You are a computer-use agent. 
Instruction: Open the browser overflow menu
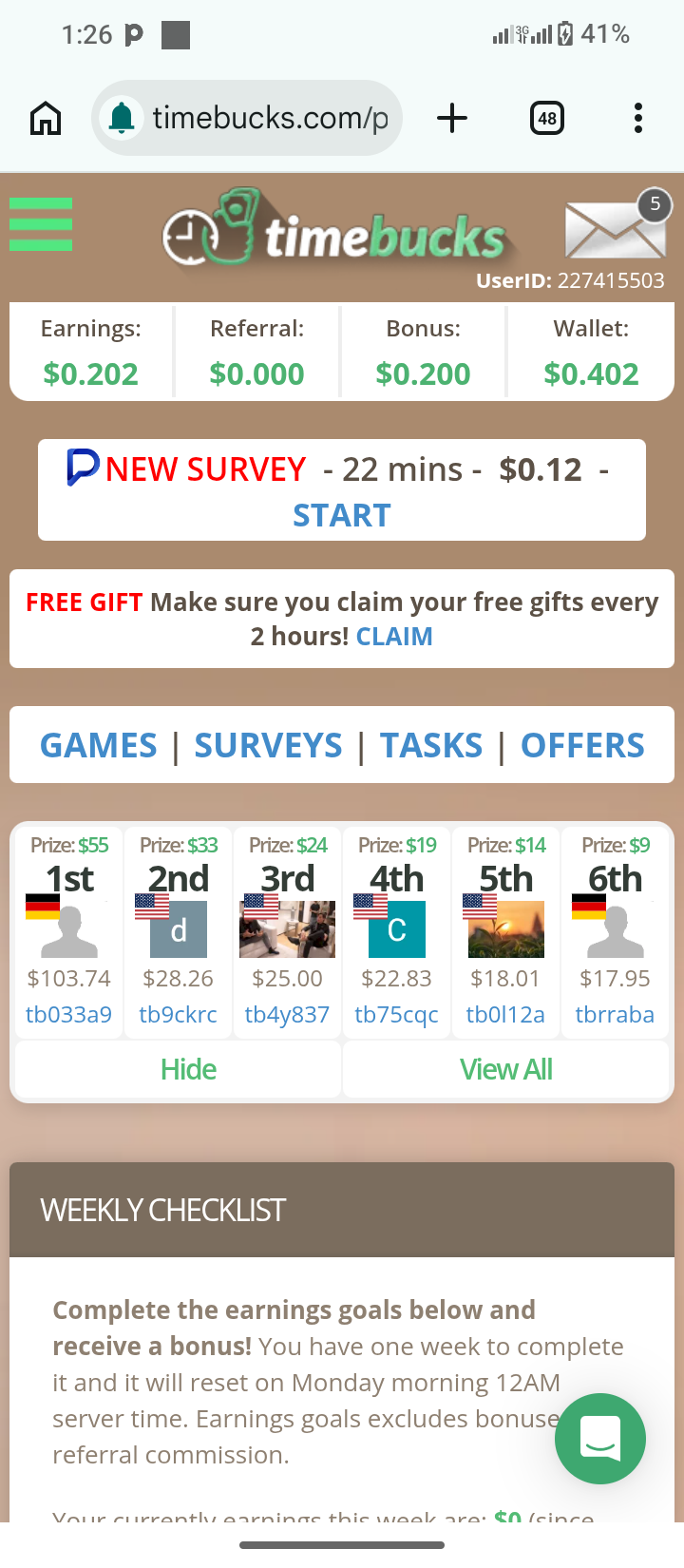[637, 119]
